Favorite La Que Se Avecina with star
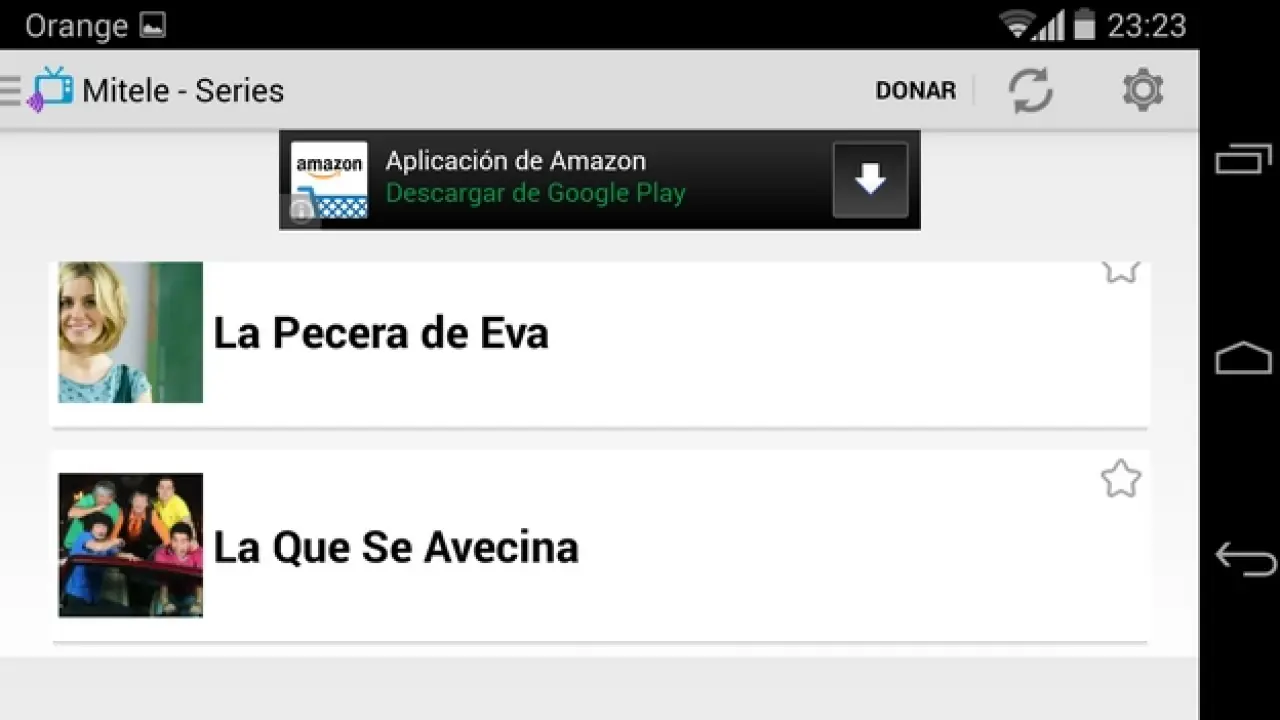 click(1120, 480)
